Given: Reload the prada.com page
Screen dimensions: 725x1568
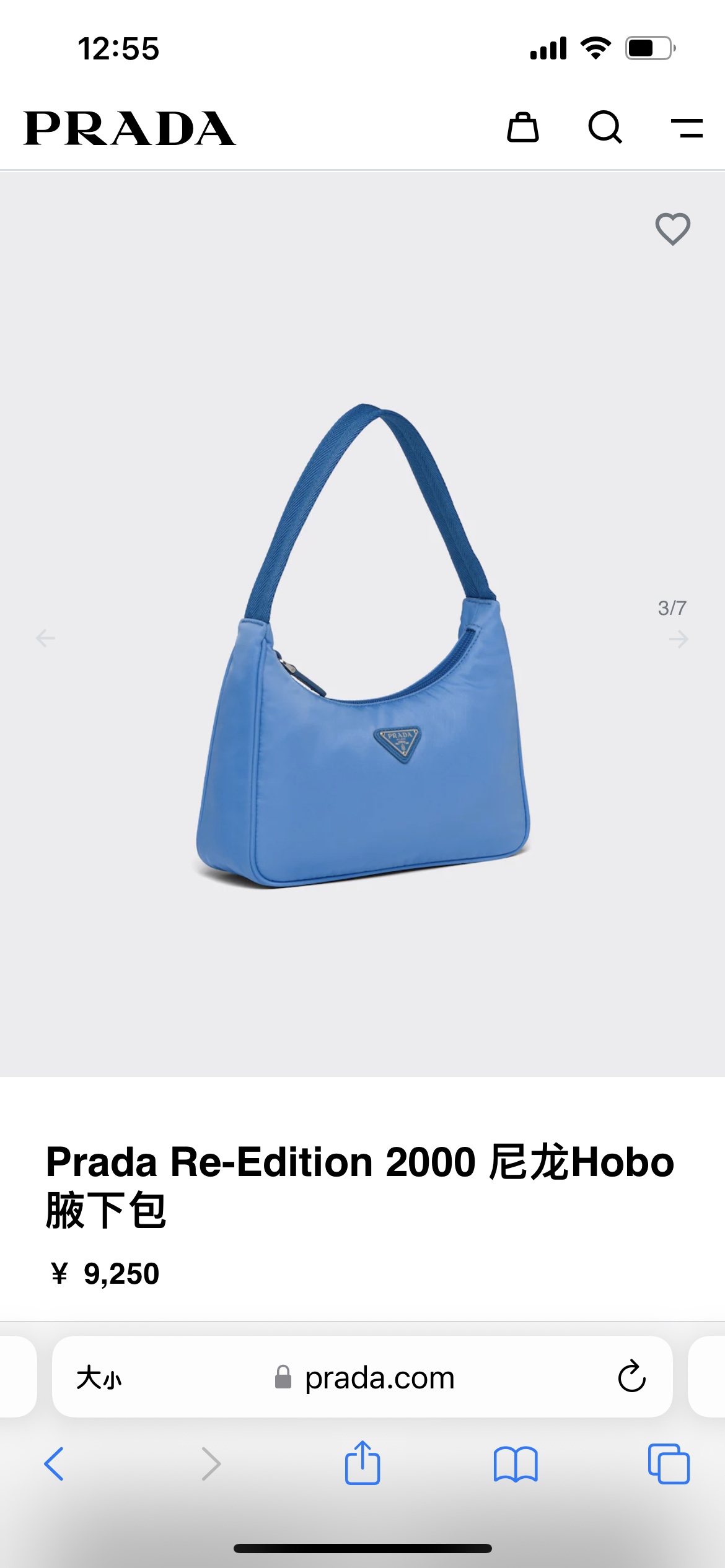Looking at the screenshot, I should (x=631, y=1377).
